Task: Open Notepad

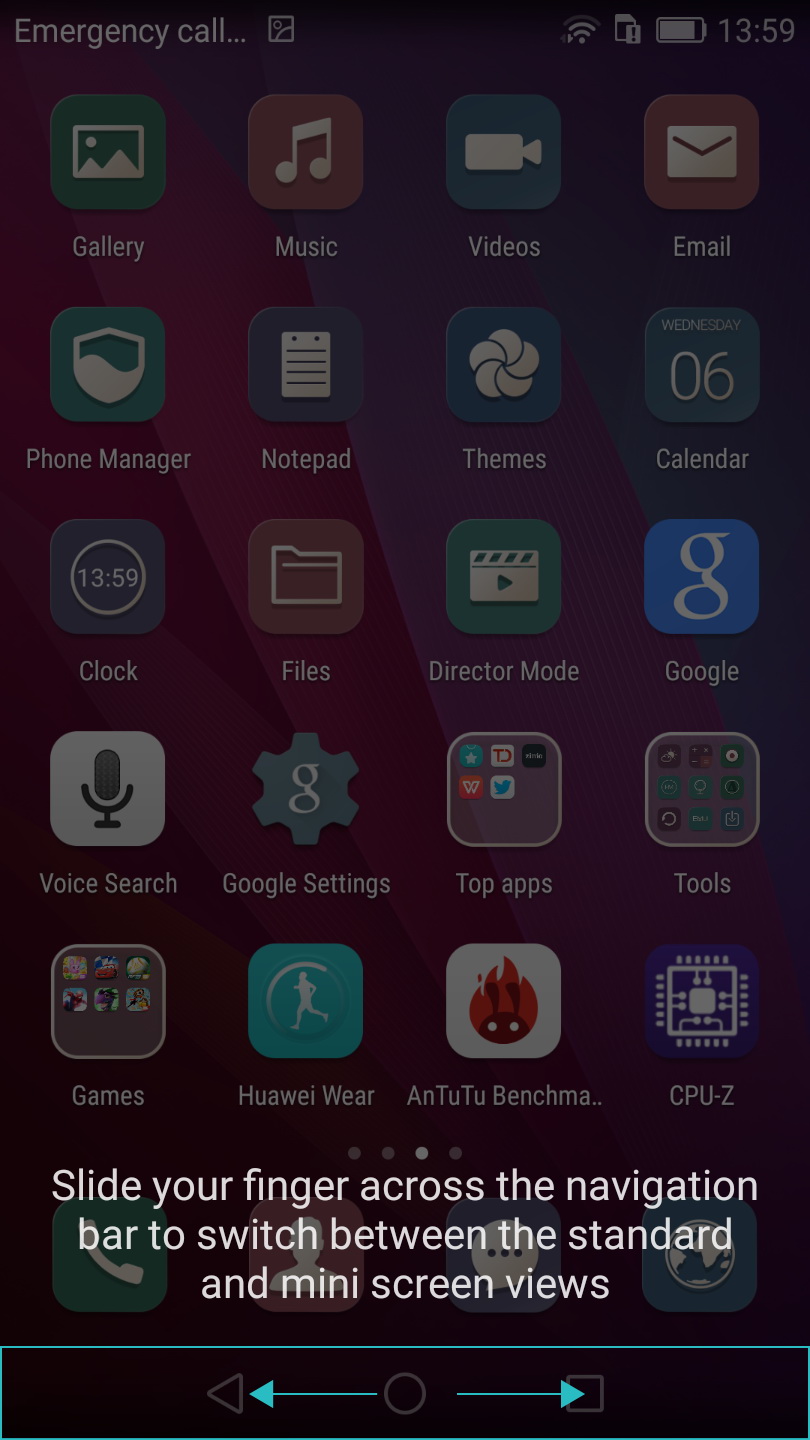Action: pos(306,365)
